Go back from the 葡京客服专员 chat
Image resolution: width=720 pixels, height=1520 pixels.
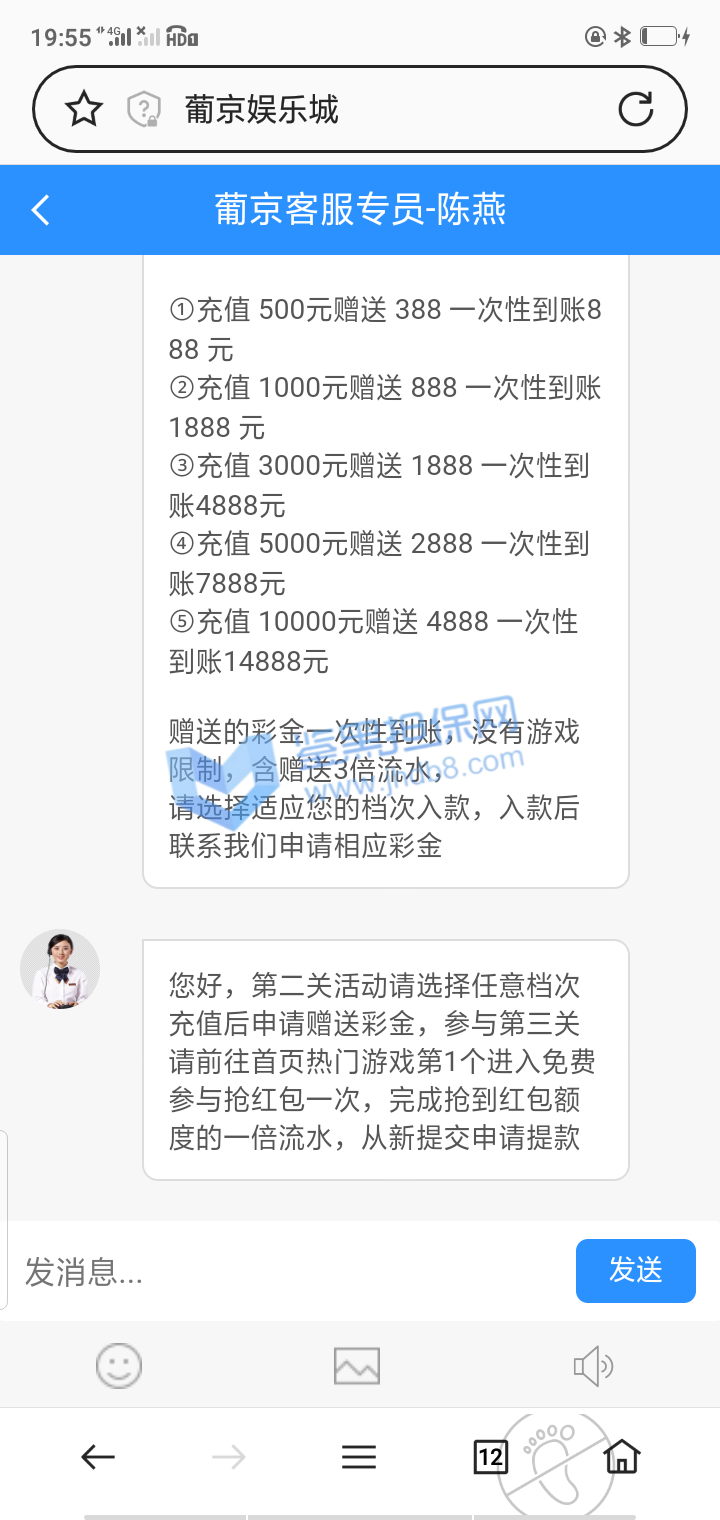tap(41, 210)
